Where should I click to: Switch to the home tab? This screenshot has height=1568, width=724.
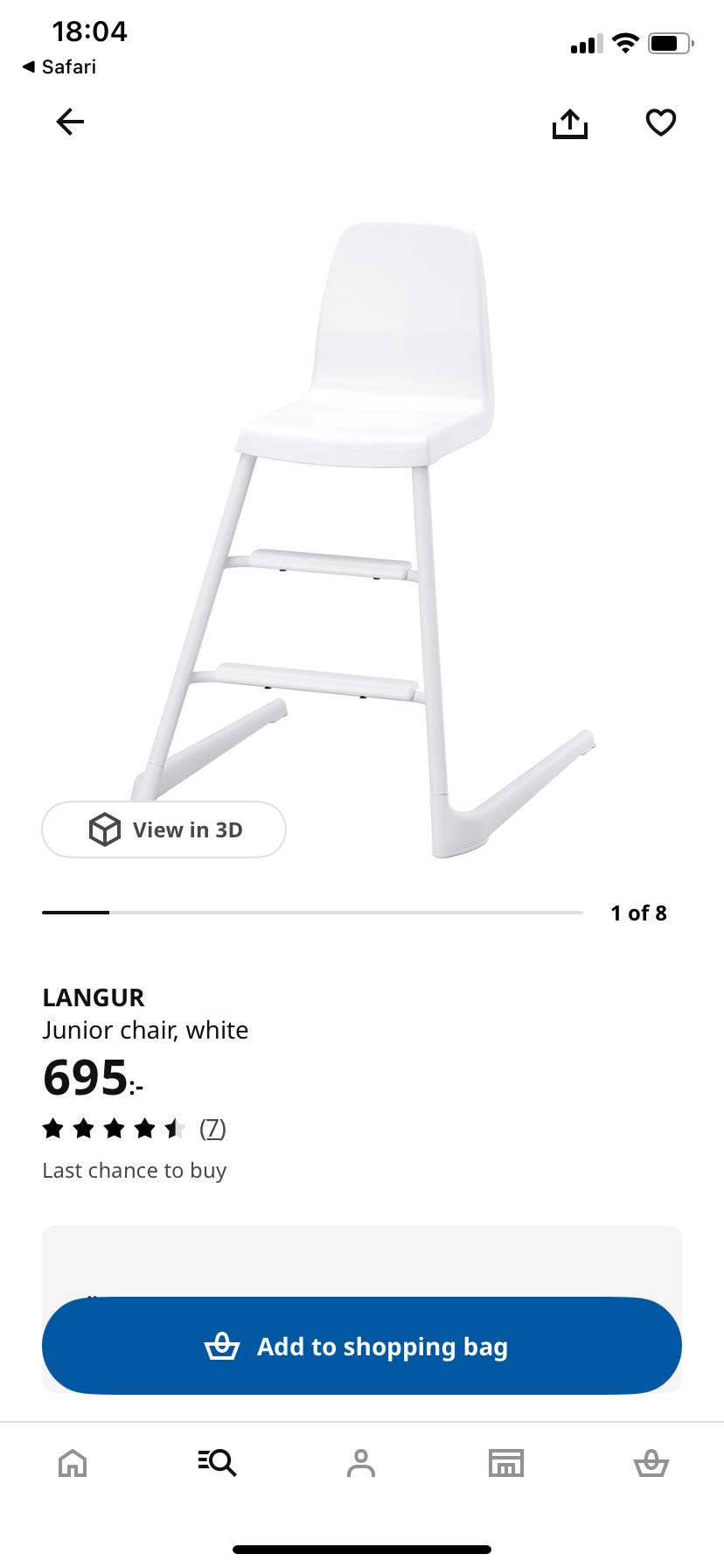click(73, 1463)
